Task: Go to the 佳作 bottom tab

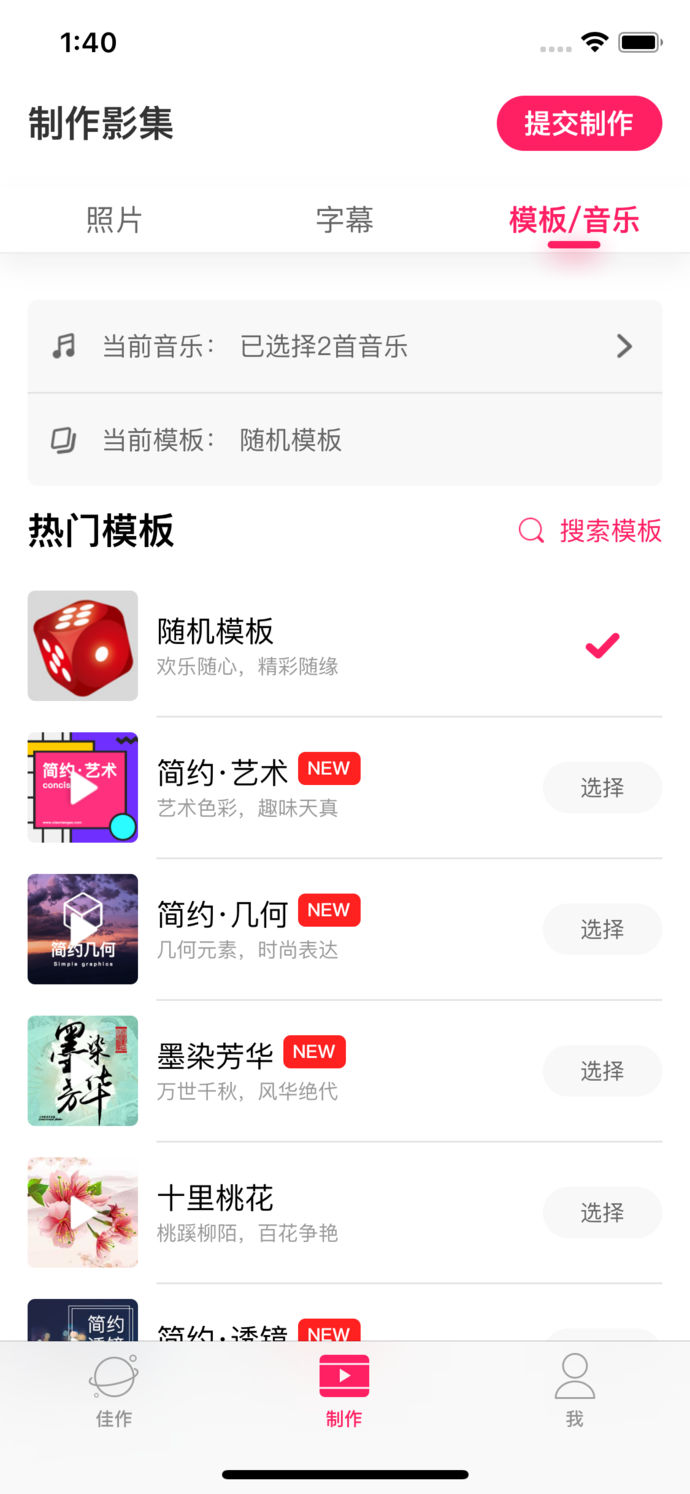Action: pos(114,1390)
